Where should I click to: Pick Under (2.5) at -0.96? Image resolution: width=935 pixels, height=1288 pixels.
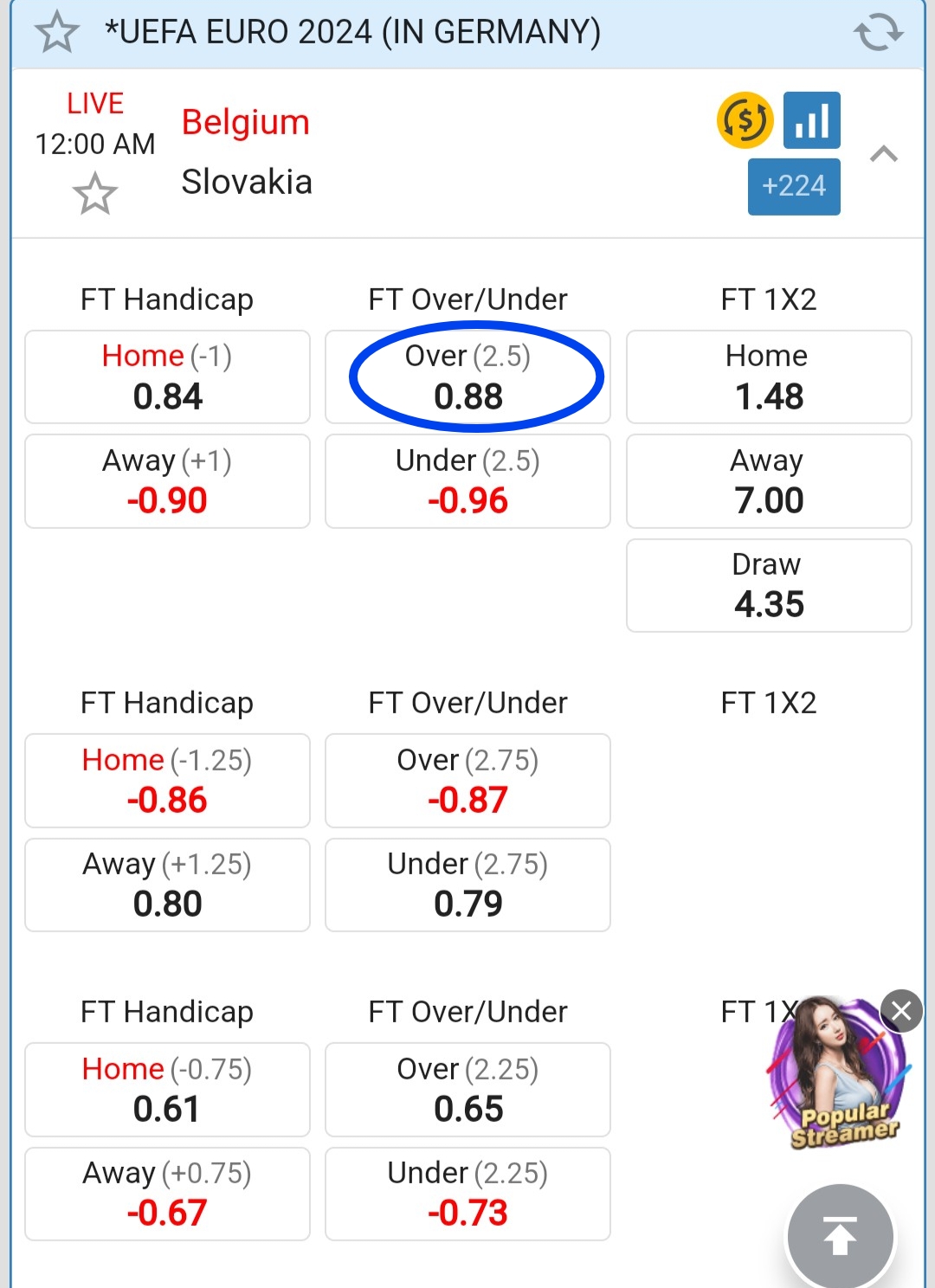click(x=467, y=481)
